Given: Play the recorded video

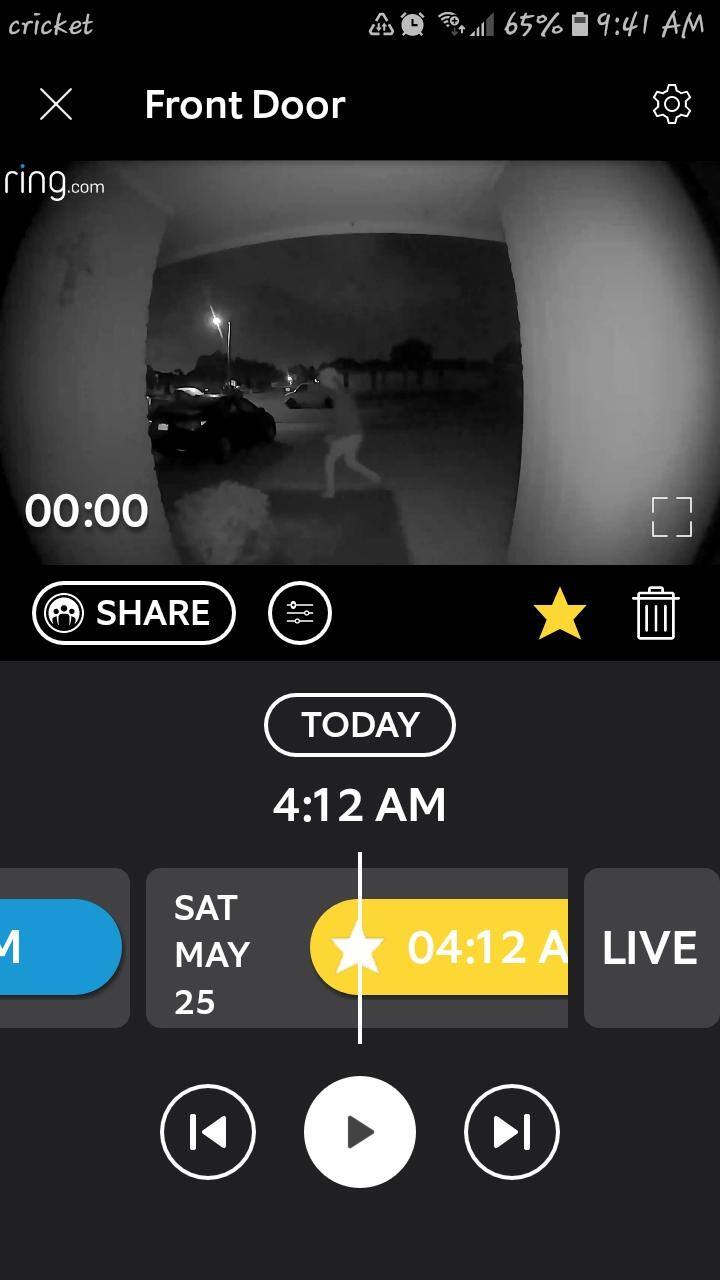Looking at the screenshot, I should [359, 1132].
